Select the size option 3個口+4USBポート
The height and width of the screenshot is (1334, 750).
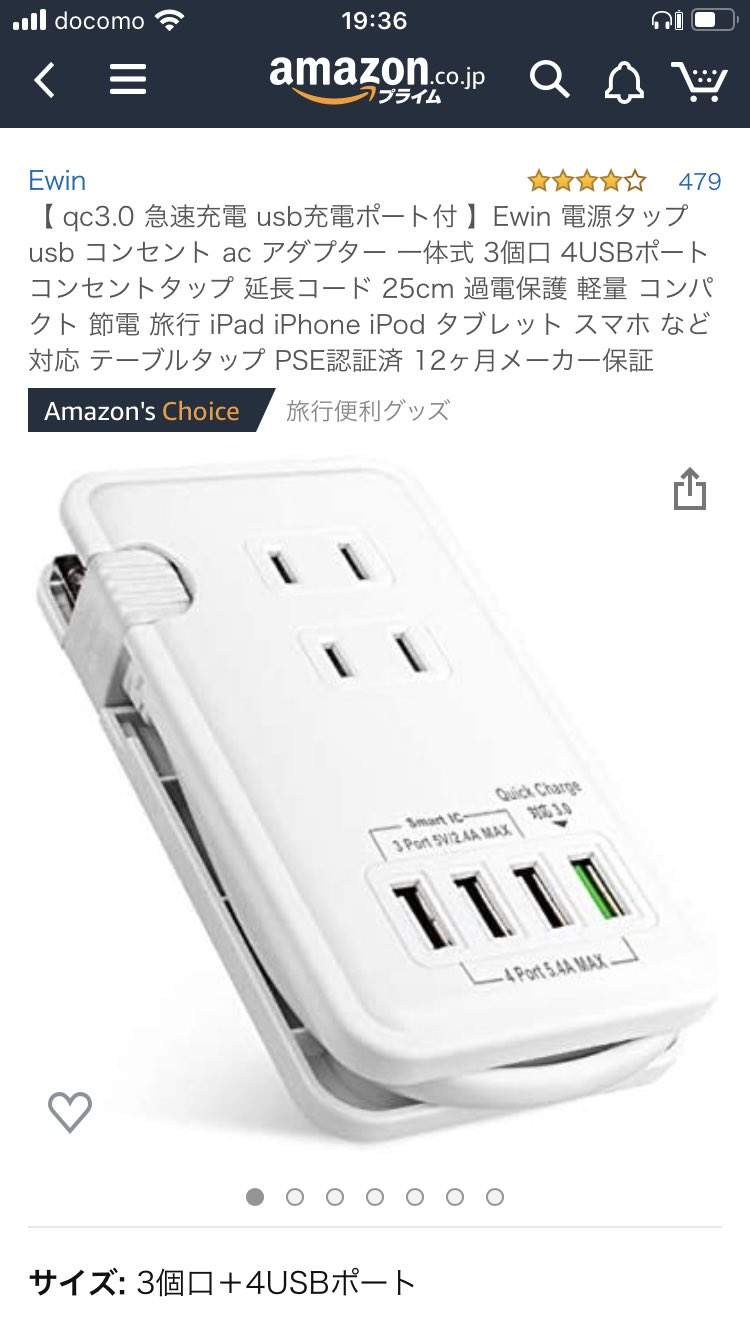275,1282
